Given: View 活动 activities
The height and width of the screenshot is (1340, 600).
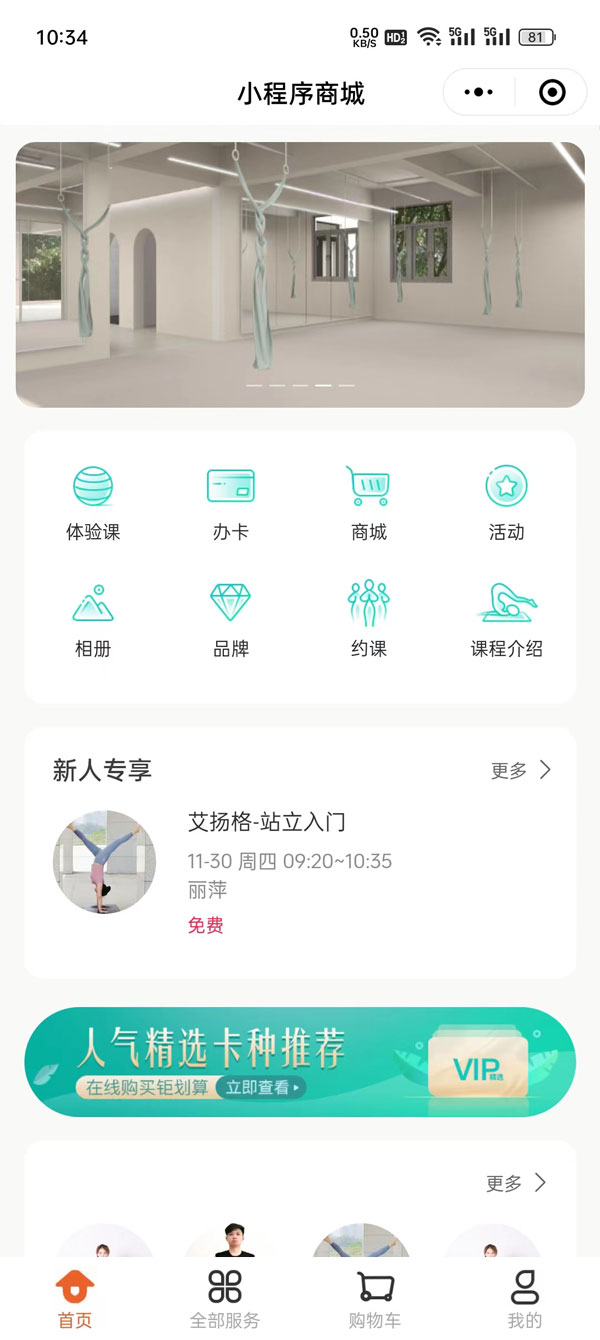Looking at the screenshot, I should pyautogui.click(x=506, y=503).
